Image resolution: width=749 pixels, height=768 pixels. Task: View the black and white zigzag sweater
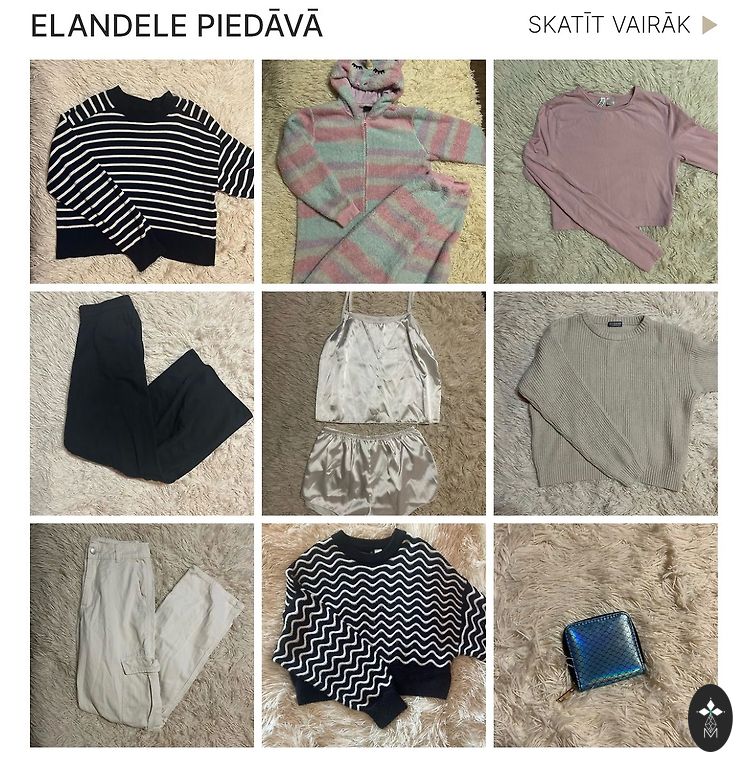pyautogui.click(x=374, y=636)
